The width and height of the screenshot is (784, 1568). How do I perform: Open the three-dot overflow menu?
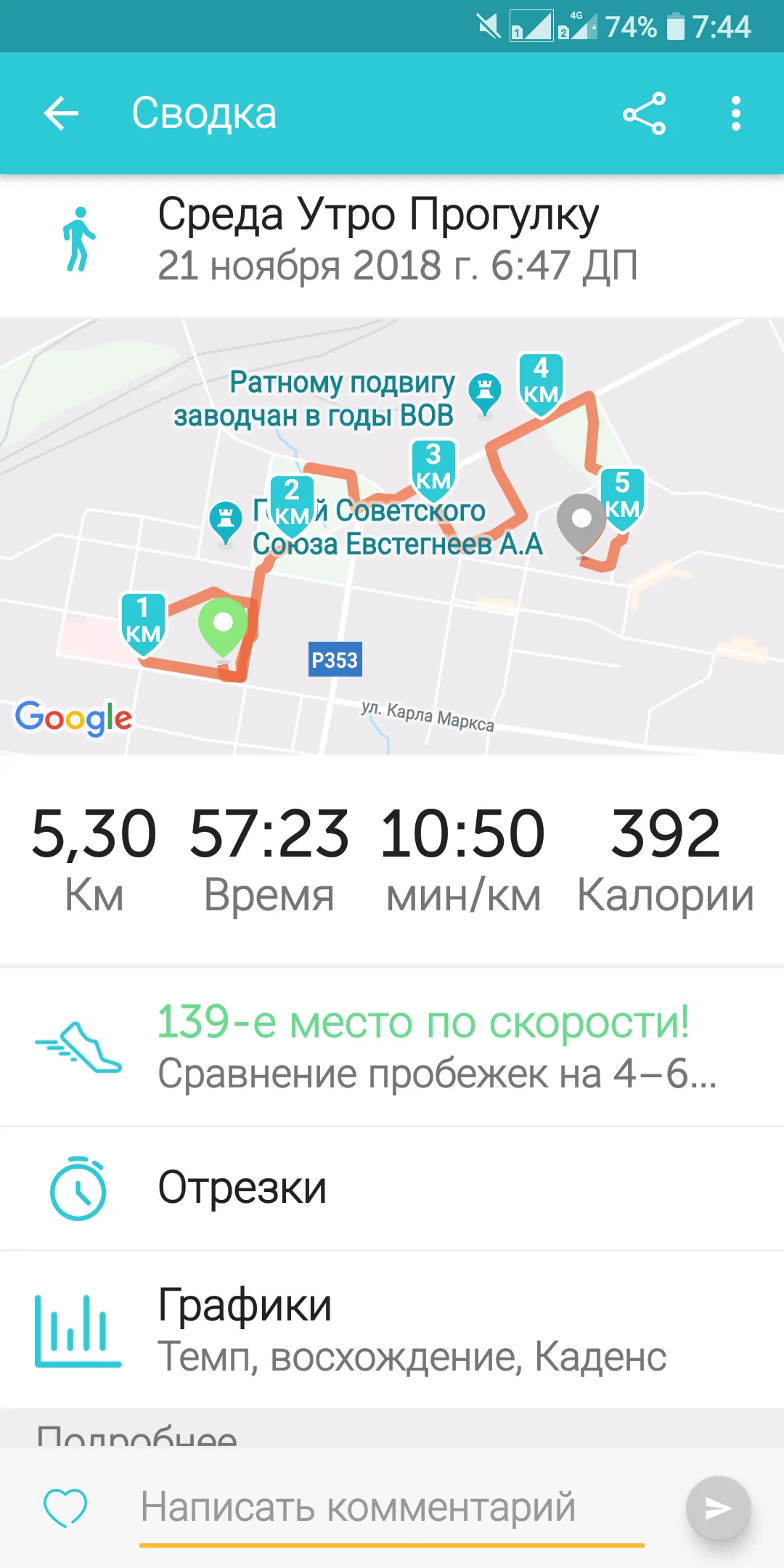click(735, 114)
